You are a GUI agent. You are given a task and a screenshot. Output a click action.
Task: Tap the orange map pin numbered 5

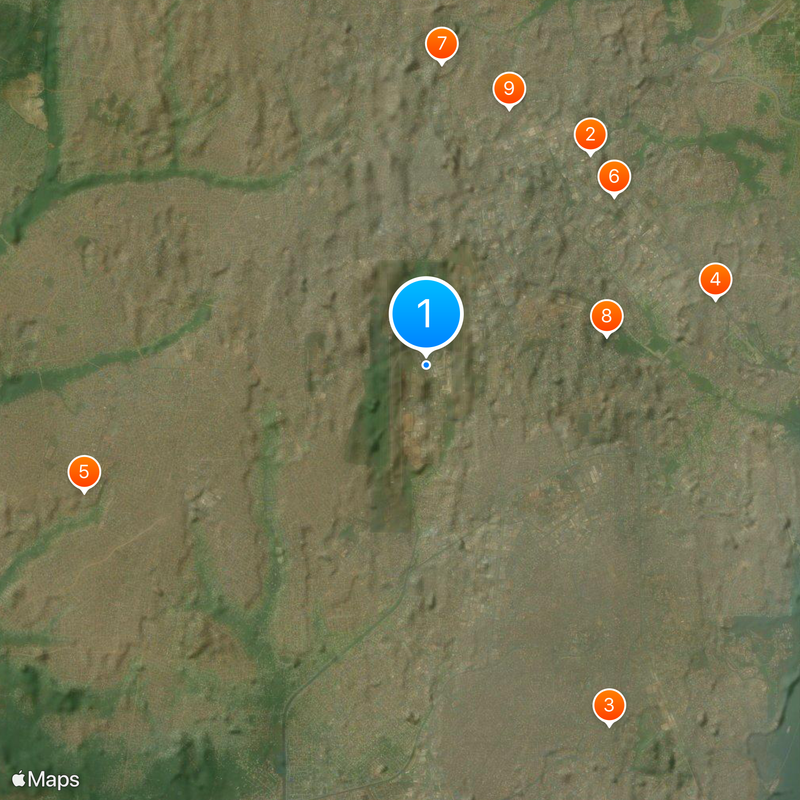(84, 471)
